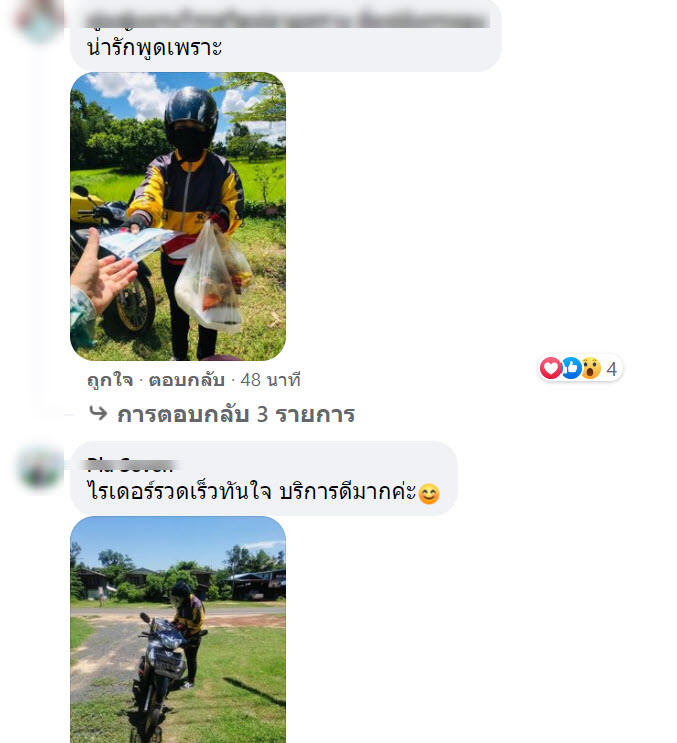Image resolution: width=677 pixels, height=743 pixels.
Task: Open the rider beside motorcycle photo
Action: tap(177, 628)
